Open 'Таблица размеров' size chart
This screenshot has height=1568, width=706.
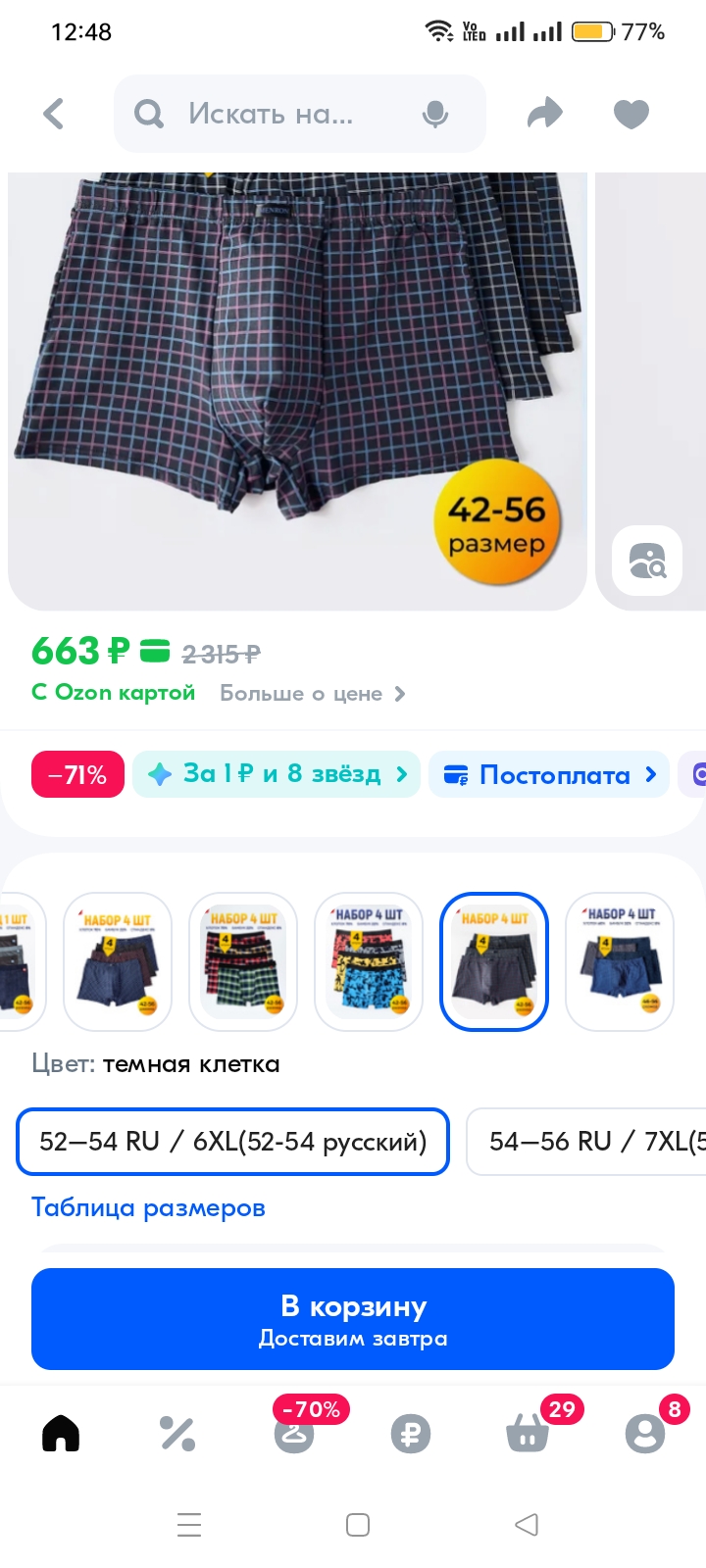(x=148, y=1207)
